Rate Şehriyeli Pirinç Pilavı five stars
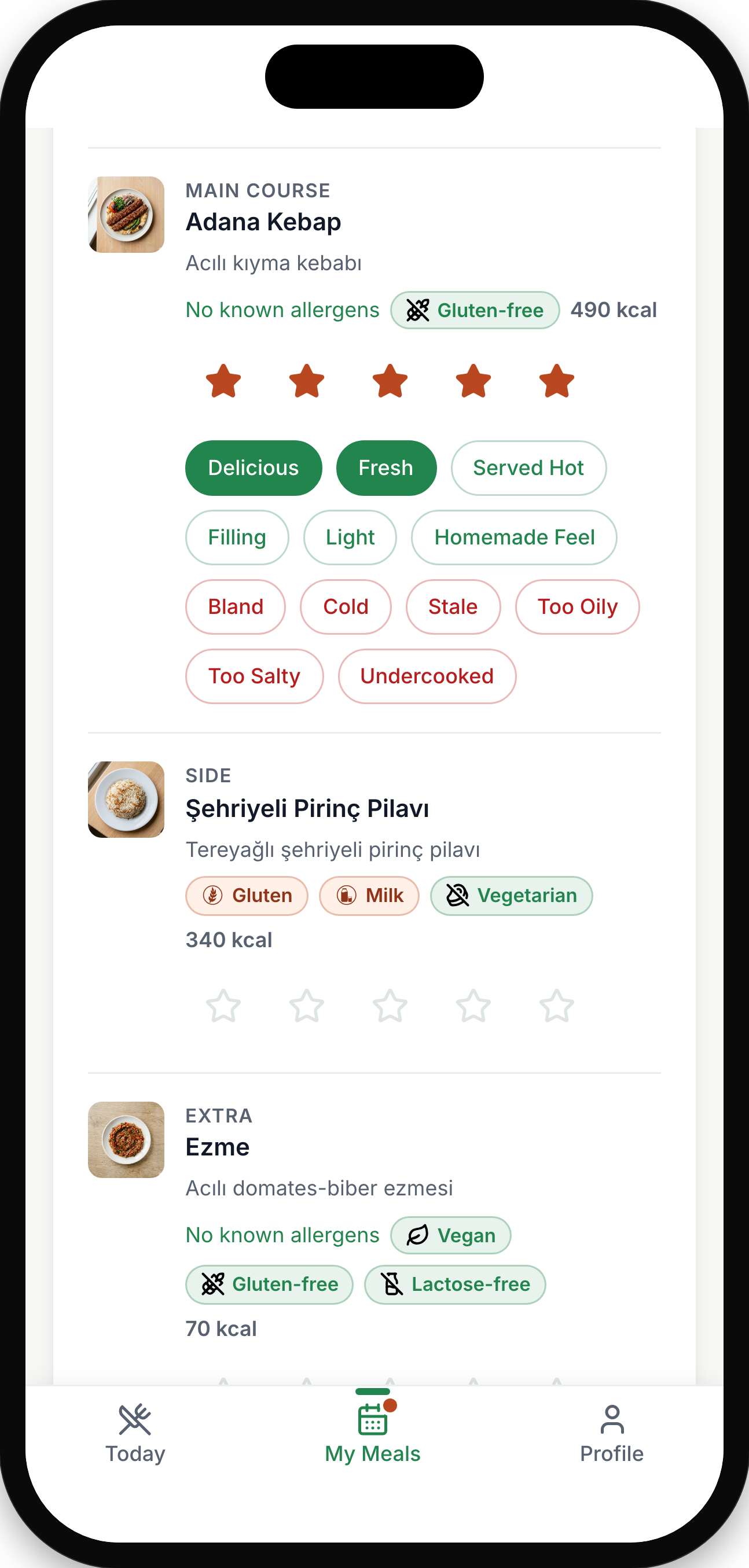 [x=557, y=1005]
